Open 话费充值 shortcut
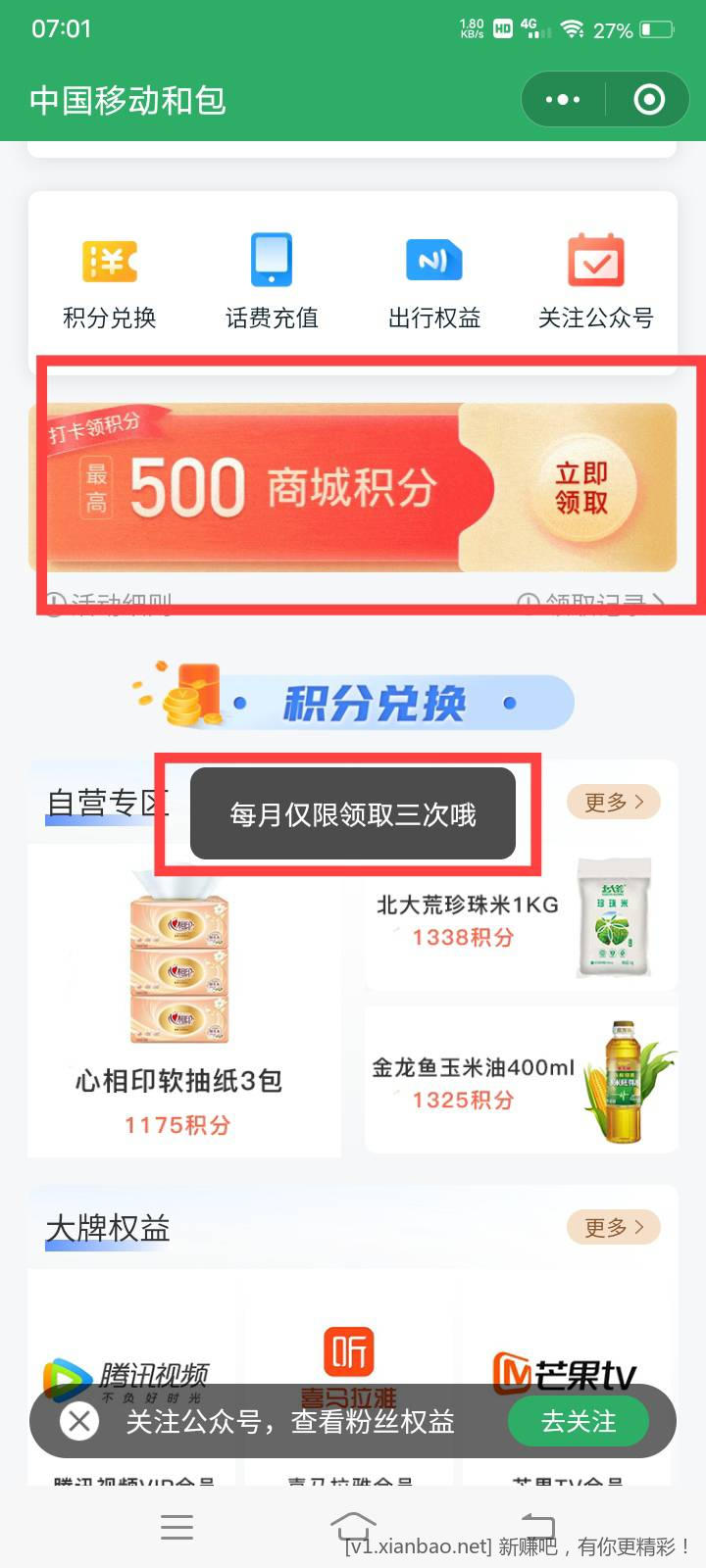706x1568 pixels. (x=272, y=280)
